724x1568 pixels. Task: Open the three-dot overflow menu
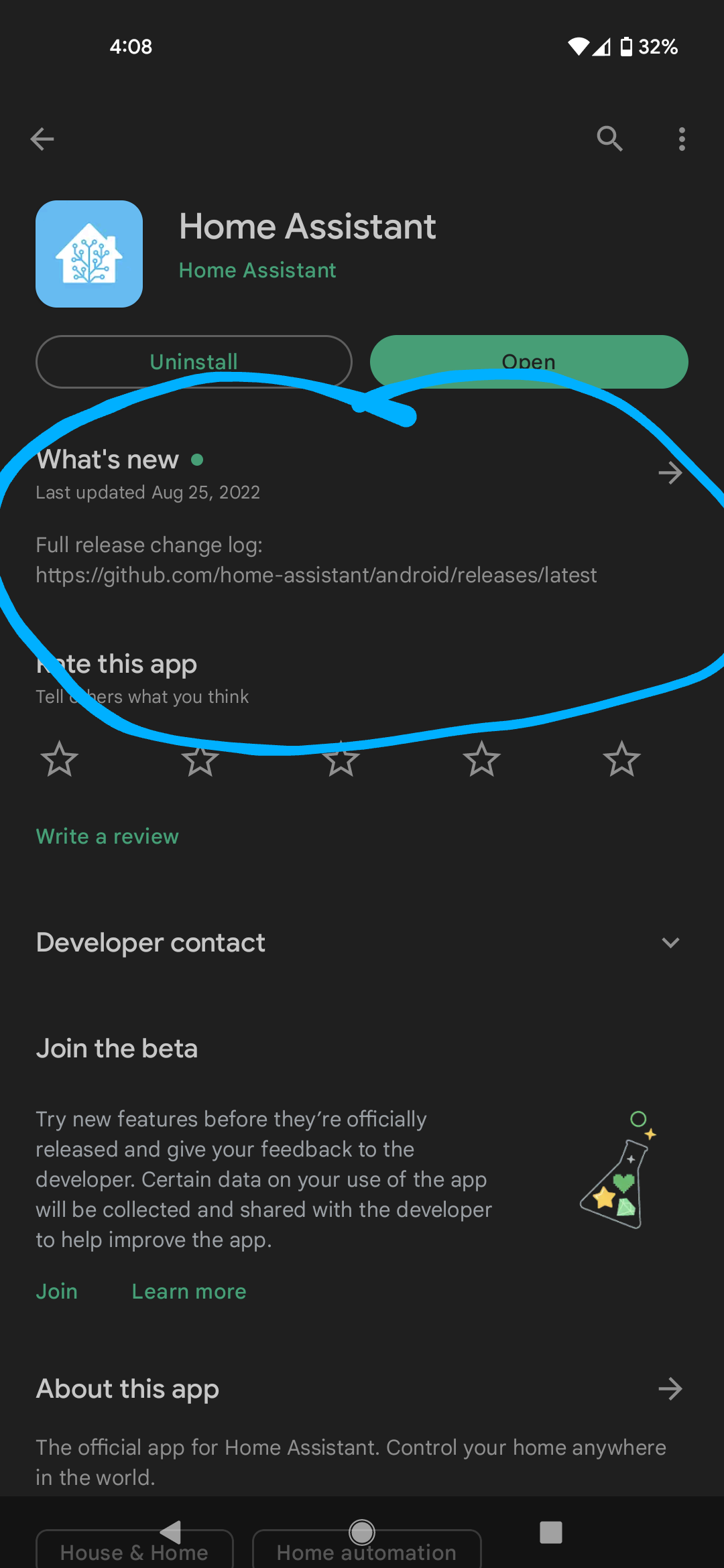[681, 139]
